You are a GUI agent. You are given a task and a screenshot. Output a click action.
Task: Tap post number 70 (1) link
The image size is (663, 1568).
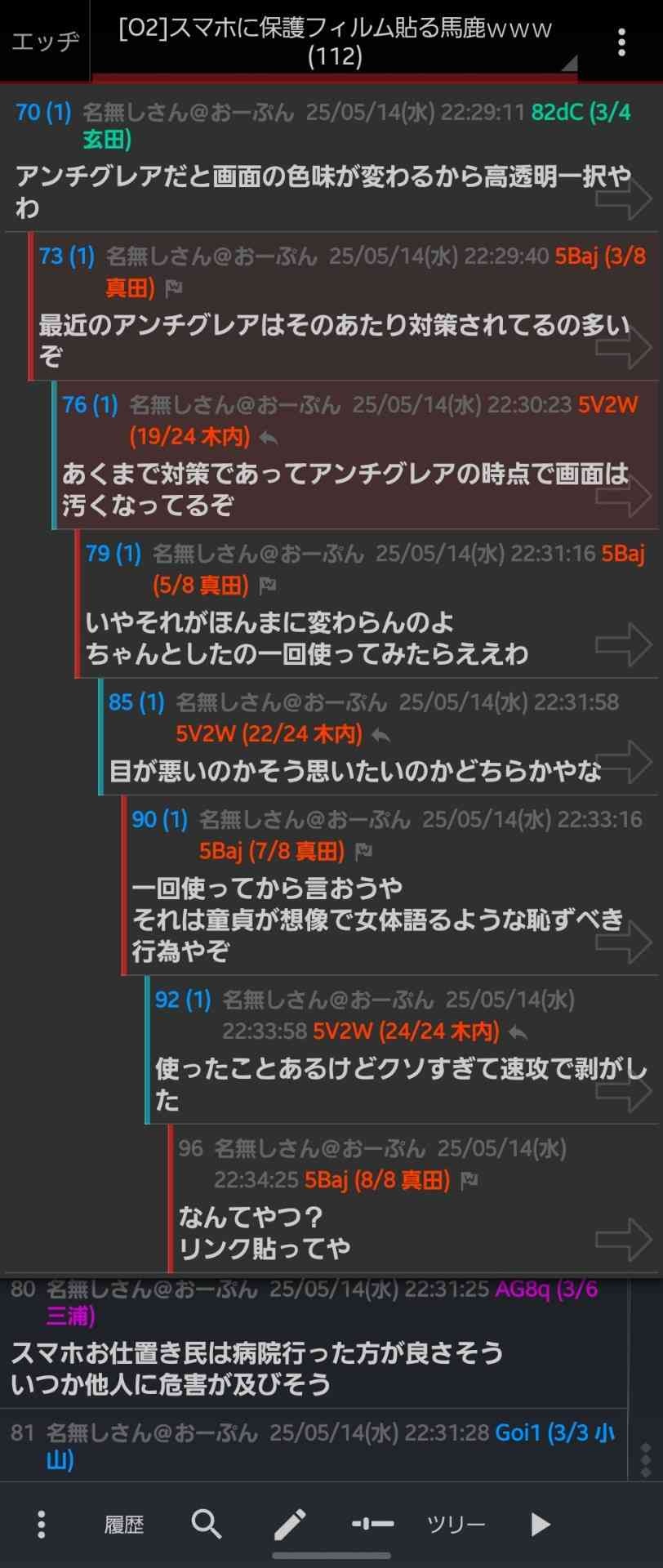tap(43, 112)
